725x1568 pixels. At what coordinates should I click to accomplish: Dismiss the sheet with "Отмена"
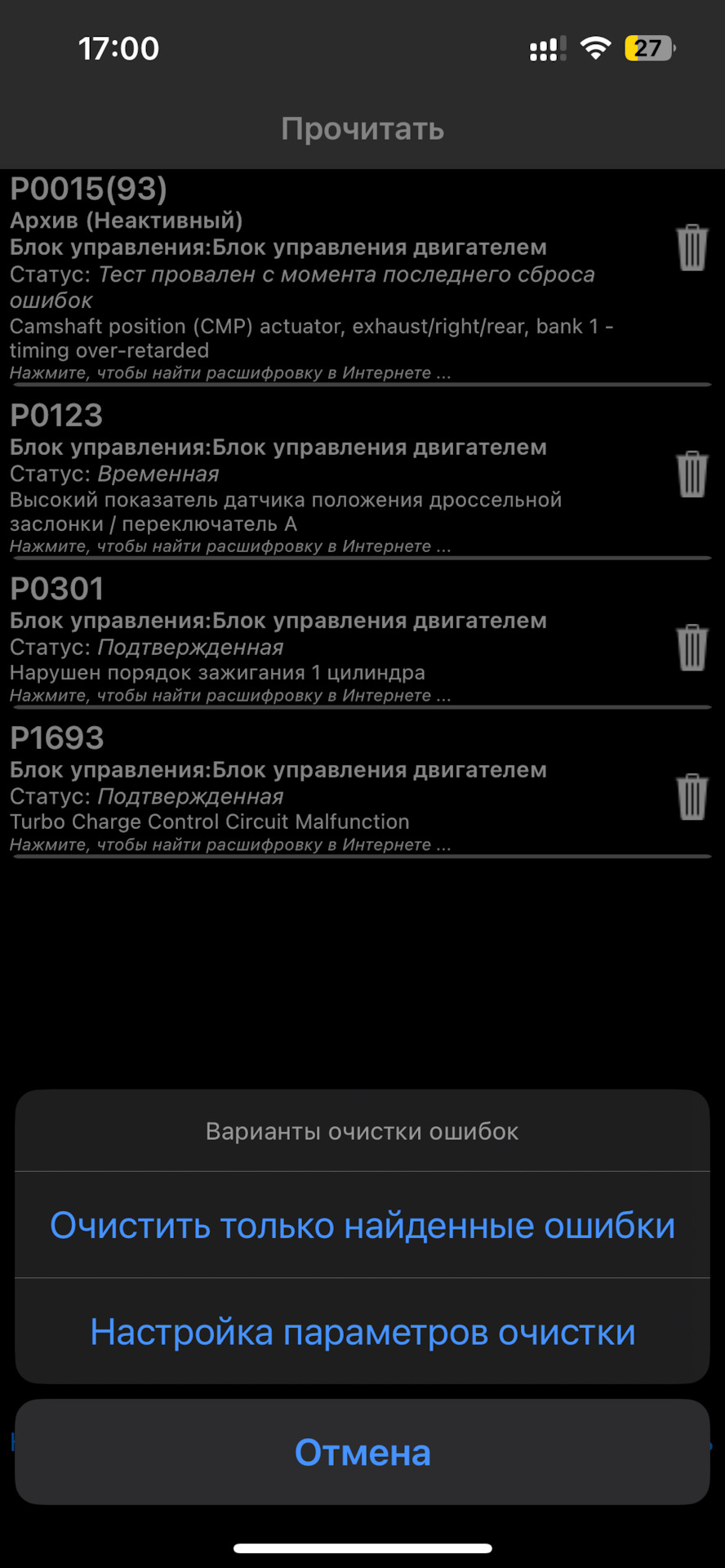click(x=362, y=1453)
